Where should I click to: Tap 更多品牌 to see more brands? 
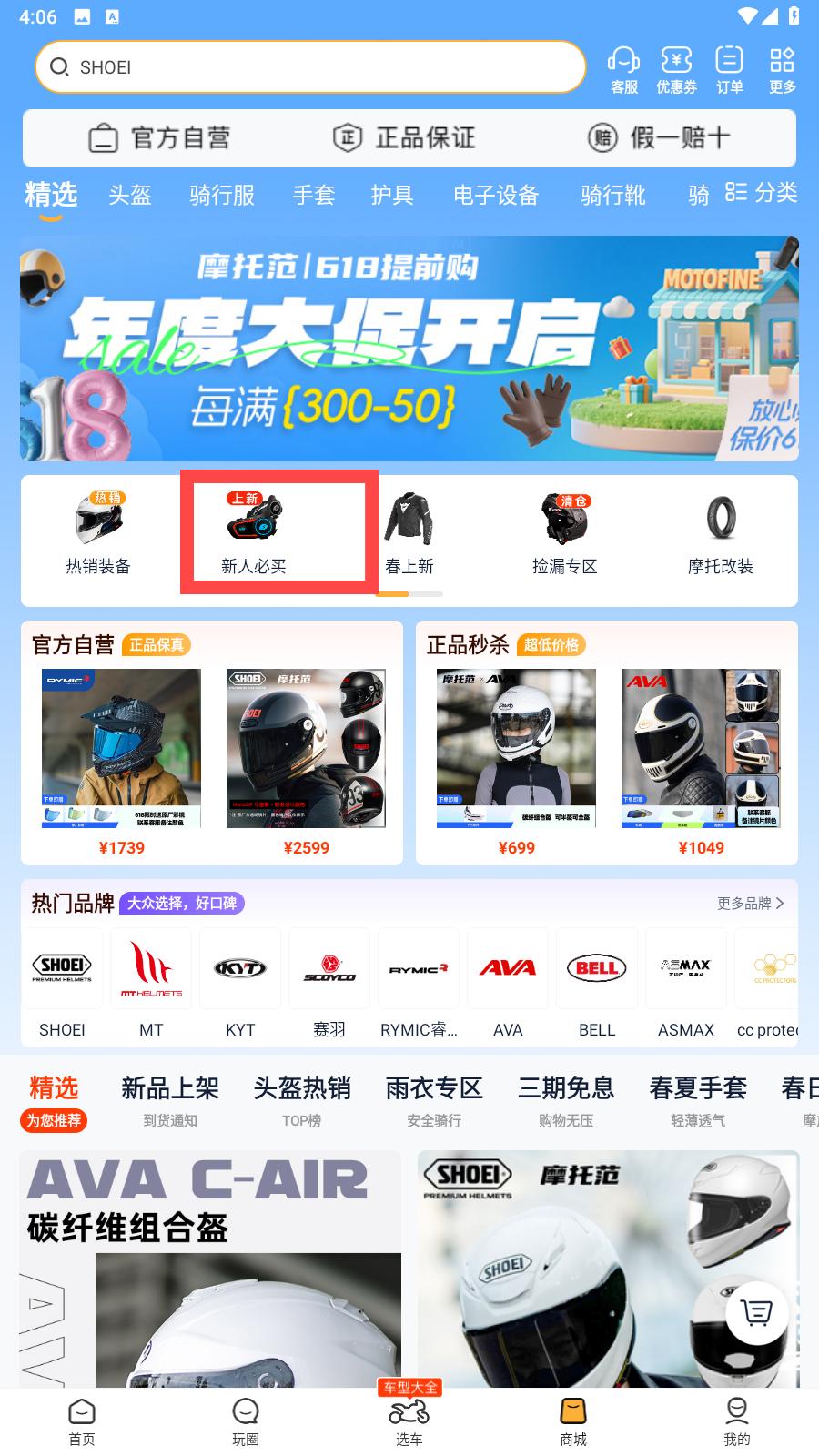click(751, 903)
